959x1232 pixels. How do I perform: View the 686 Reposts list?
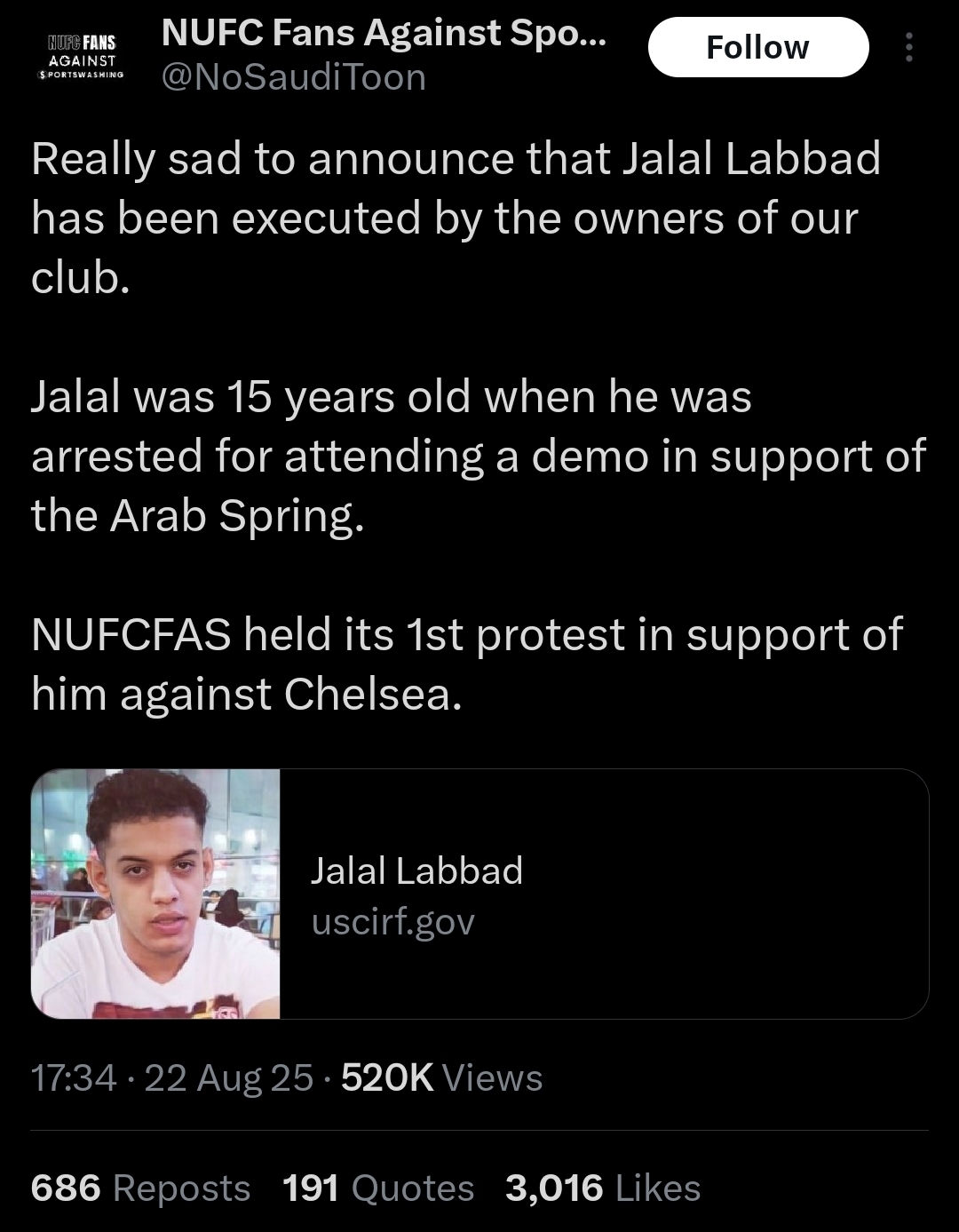coord(140,1188)
